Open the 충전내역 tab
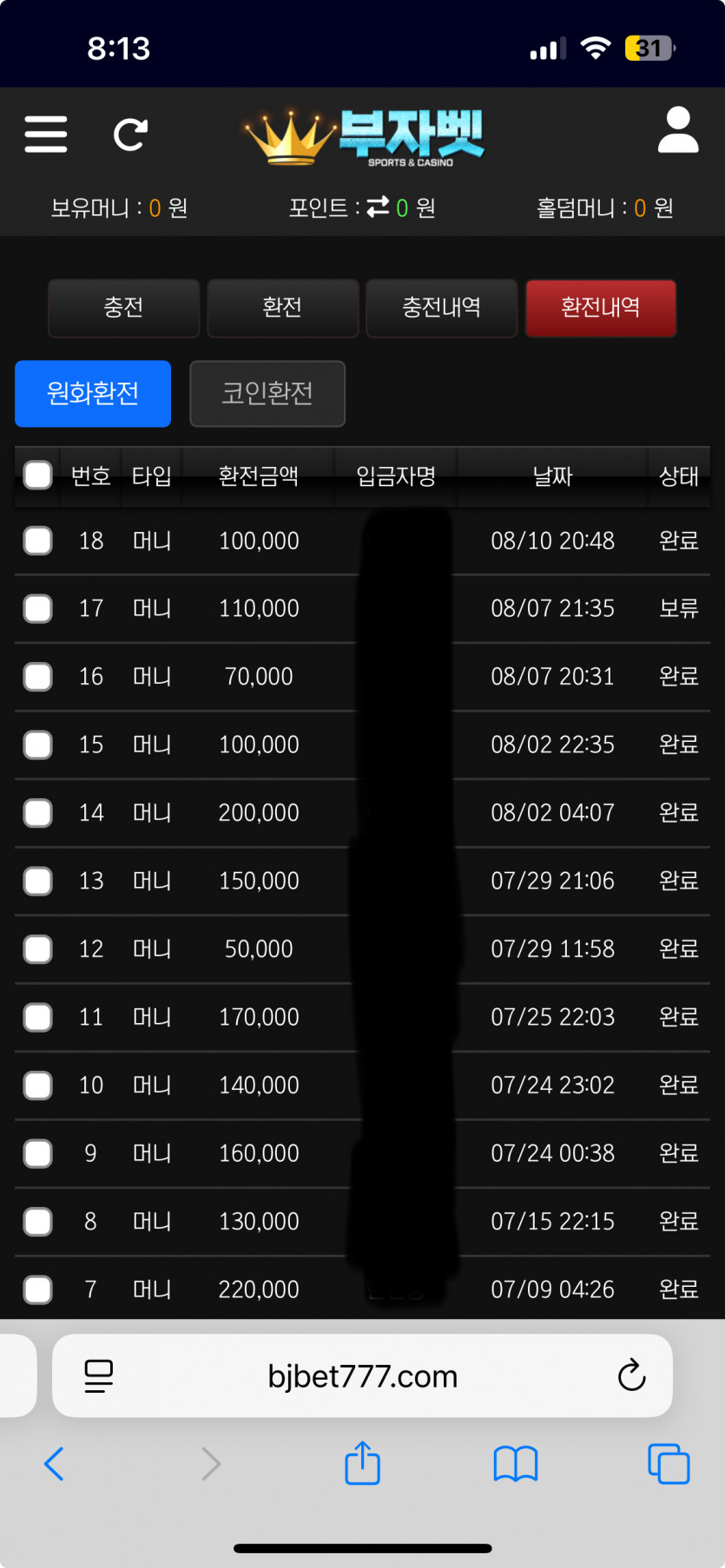This screenshot has height=1568, width=725. coord(441,307)
